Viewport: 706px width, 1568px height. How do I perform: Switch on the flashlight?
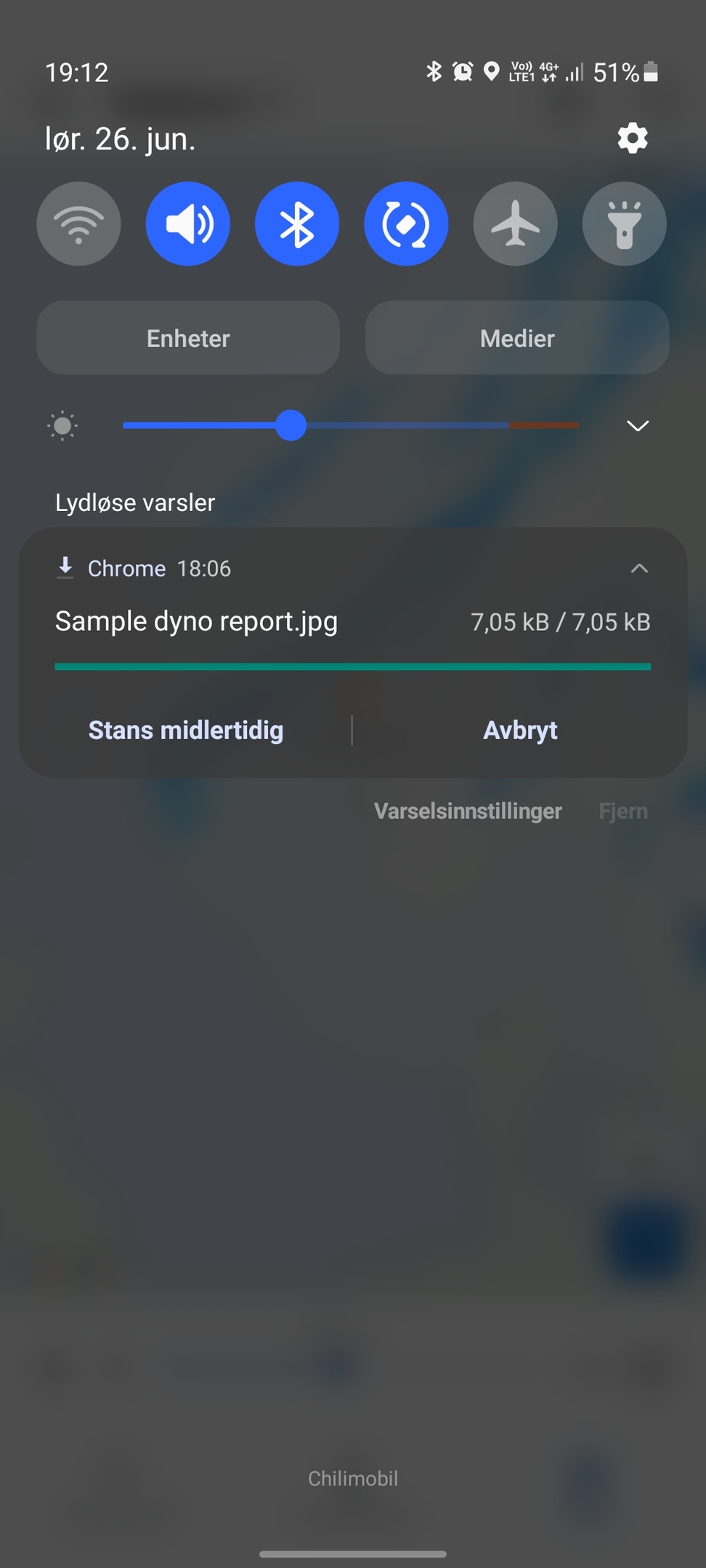point(625,224)
